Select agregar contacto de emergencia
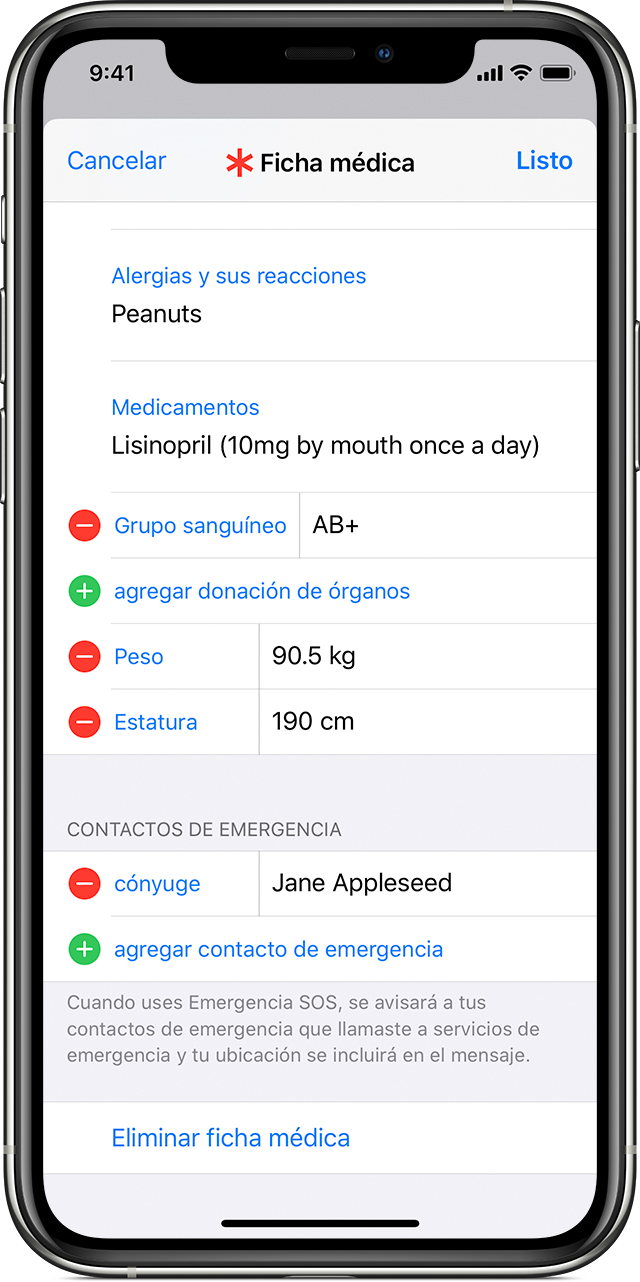640x1282 pixels. (278, 950)
